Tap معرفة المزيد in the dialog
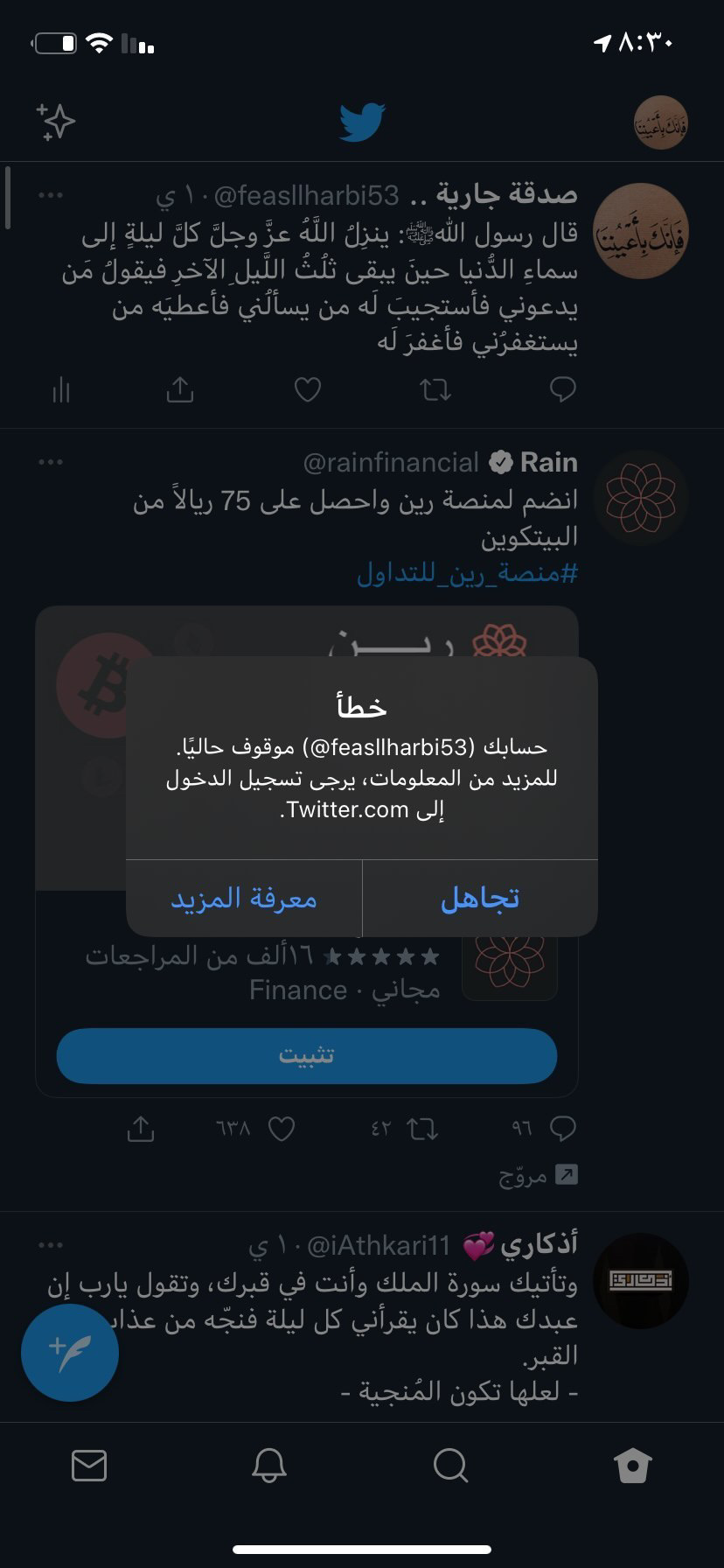The width and height of the screenshot is (724, 1568). pyautogui.click(x=244, y=899)
